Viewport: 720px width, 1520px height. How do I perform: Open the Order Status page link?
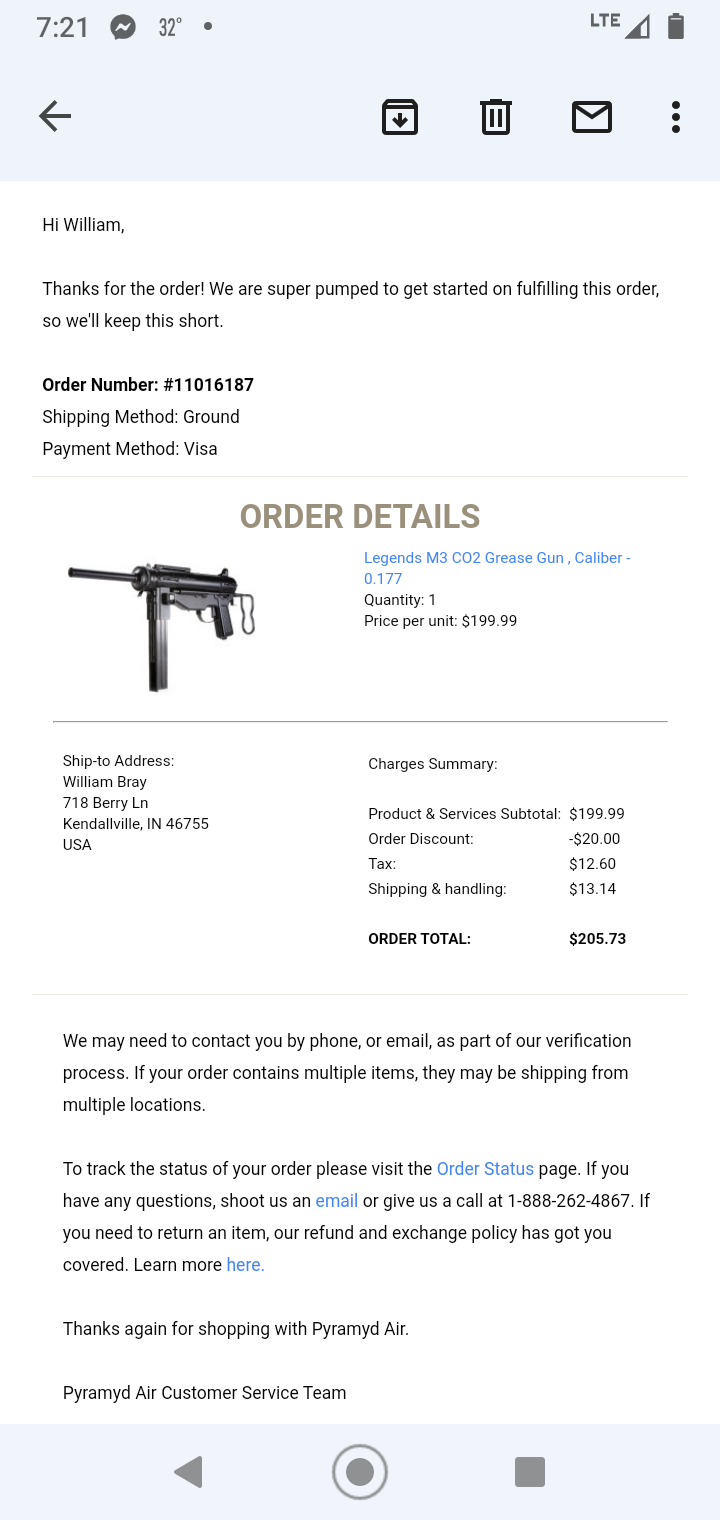click(485, 1168)
